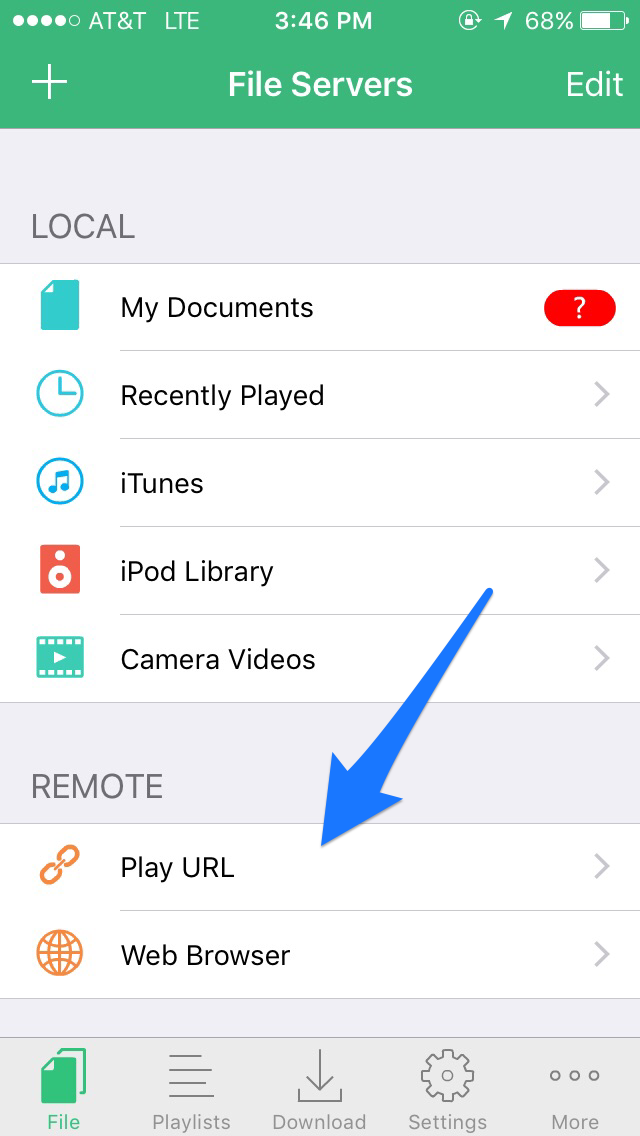Tap Edit in the top bar
The height and width of the screenshot is (1136, 640).
pyautogui.click(x=594, y=84)
